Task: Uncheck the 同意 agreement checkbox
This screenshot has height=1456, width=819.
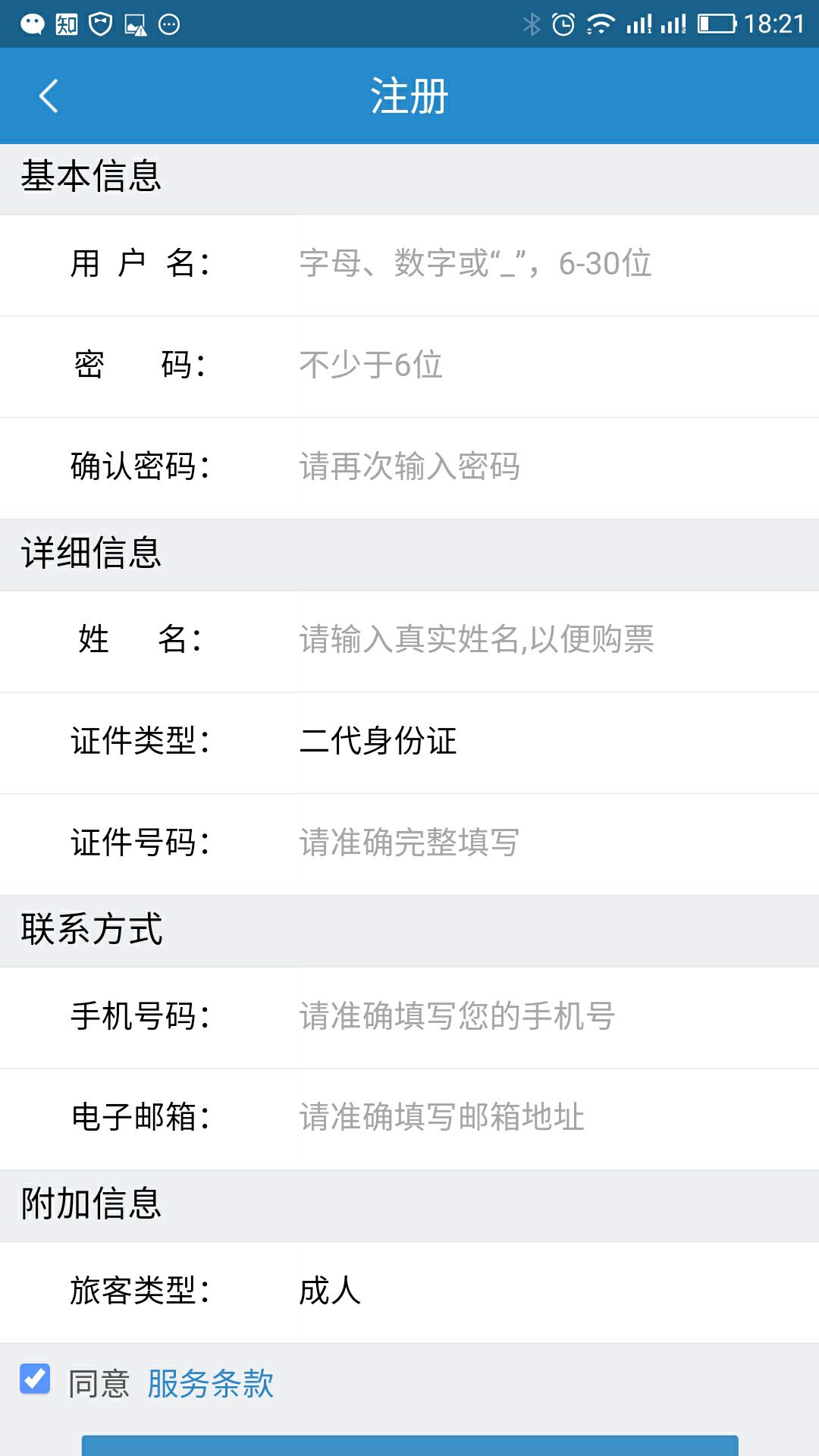Action: click(35, 1379)
